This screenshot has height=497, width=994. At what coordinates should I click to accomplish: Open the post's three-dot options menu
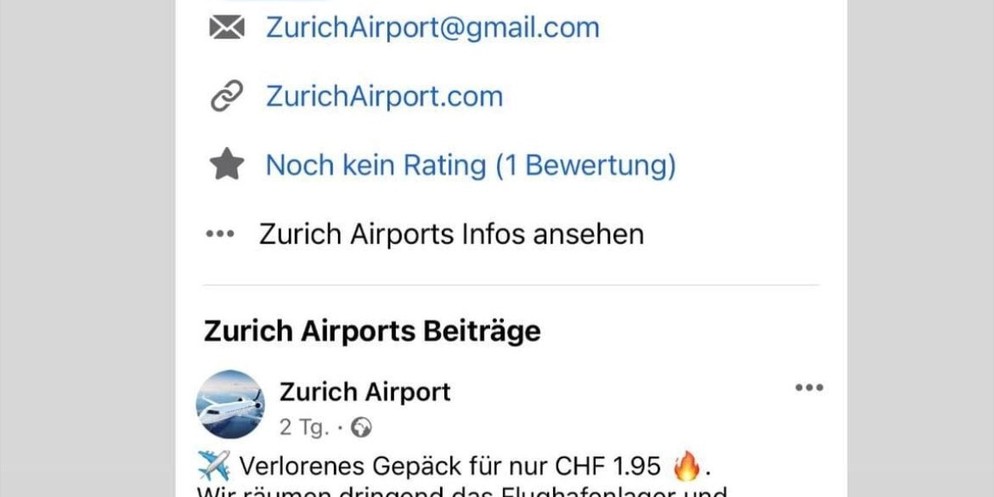[808, 388]
